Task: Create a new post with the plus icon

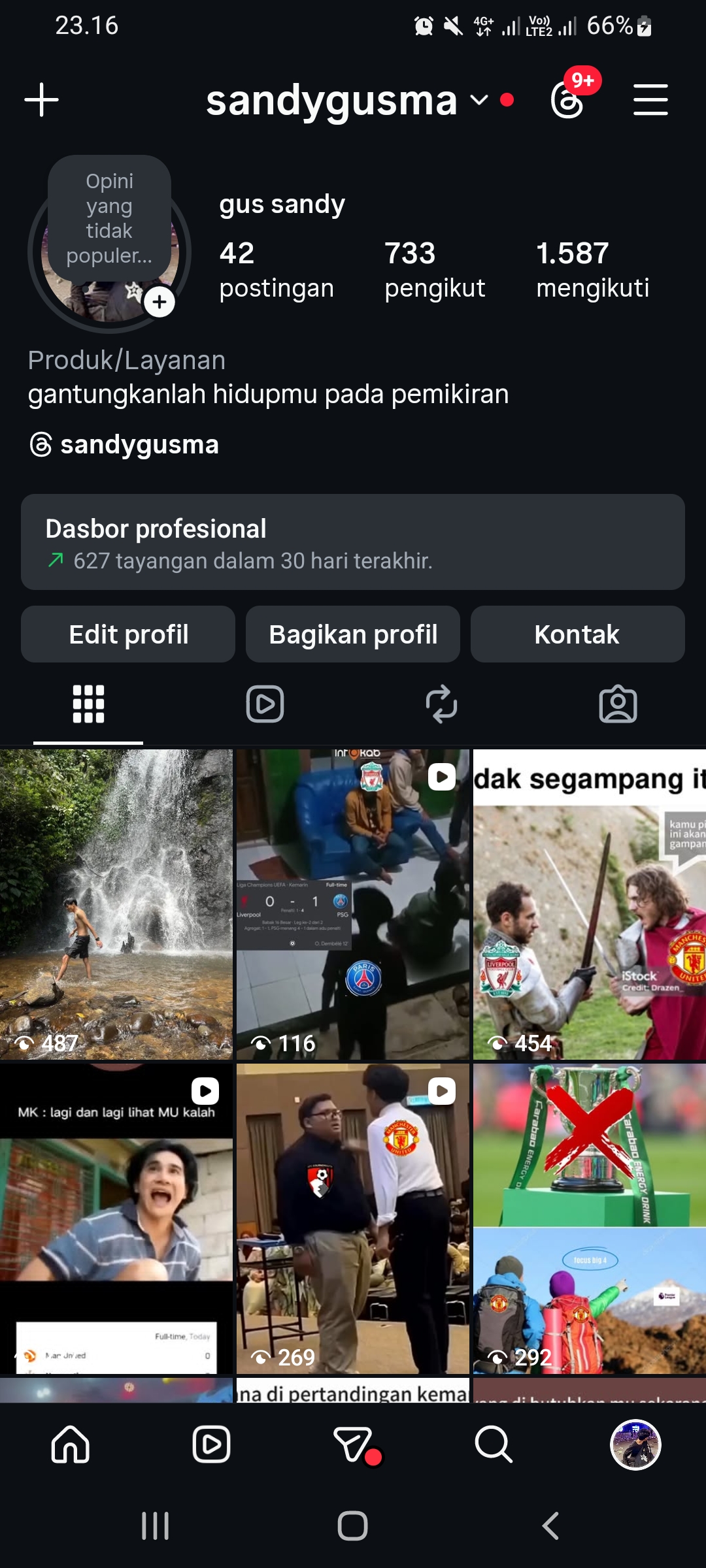Action: pyautogui.click(x=42, y=100)
